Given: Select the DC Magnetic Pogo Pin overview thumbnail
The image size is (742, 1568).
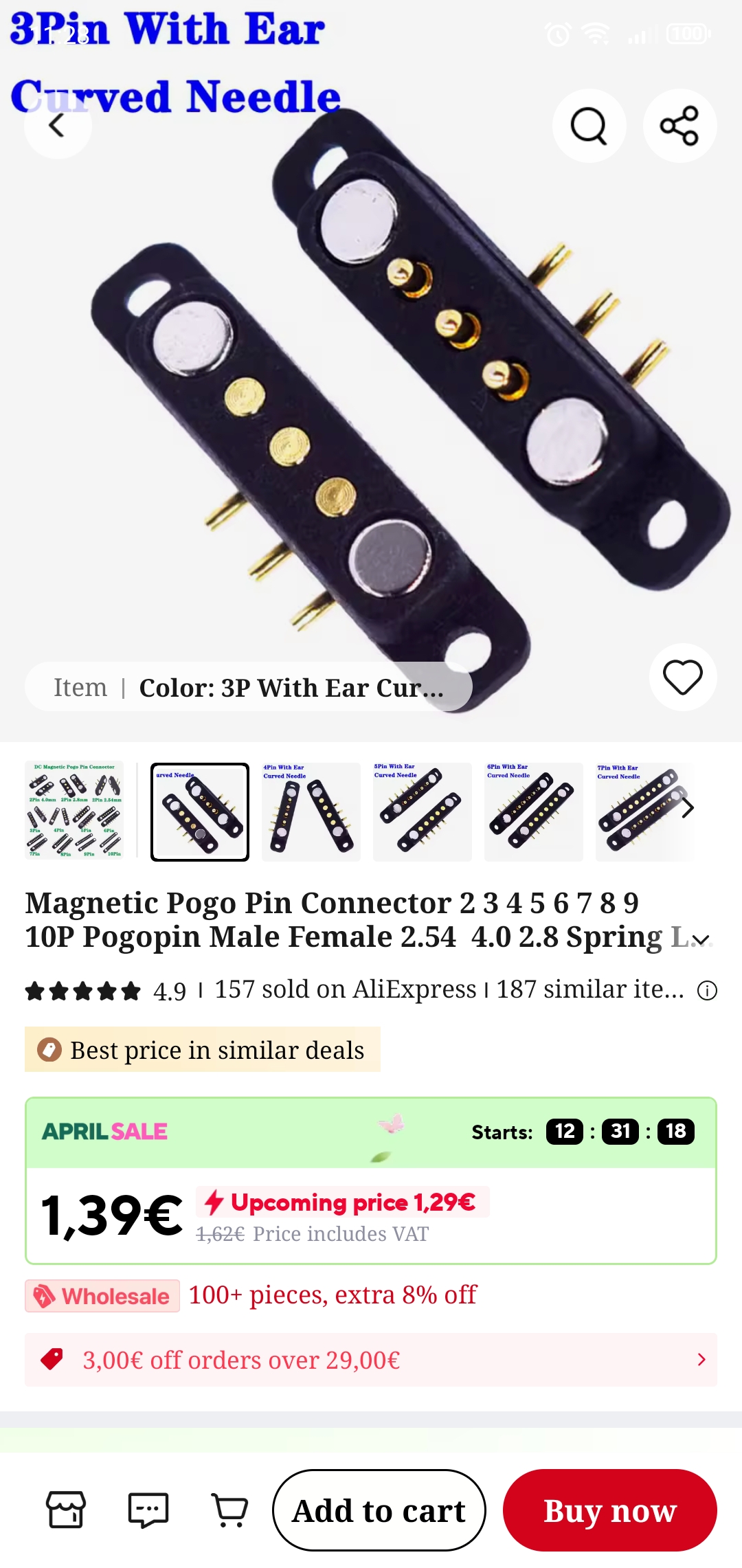Looking at the screenshot, I should pyautogui.click(x=75, y=811).
